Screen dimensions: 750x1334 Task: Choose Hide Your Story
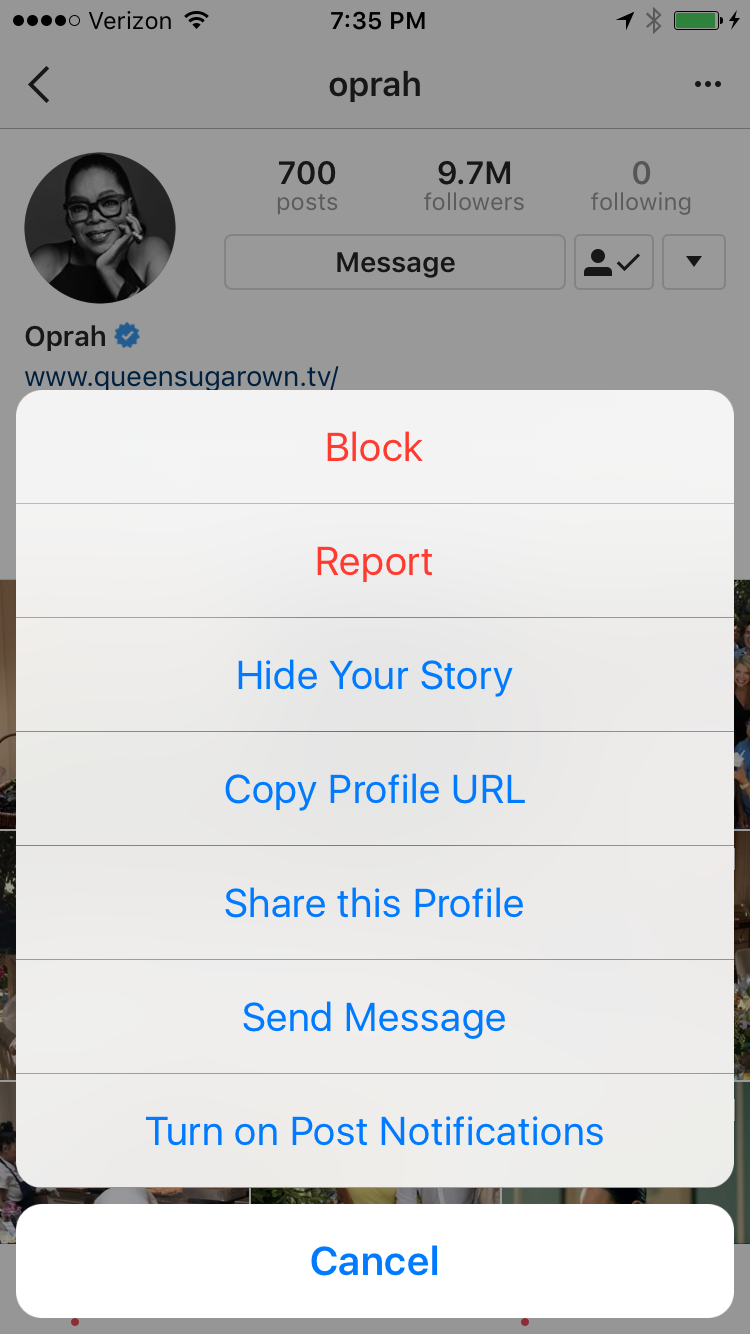click(x=375, y=675)
